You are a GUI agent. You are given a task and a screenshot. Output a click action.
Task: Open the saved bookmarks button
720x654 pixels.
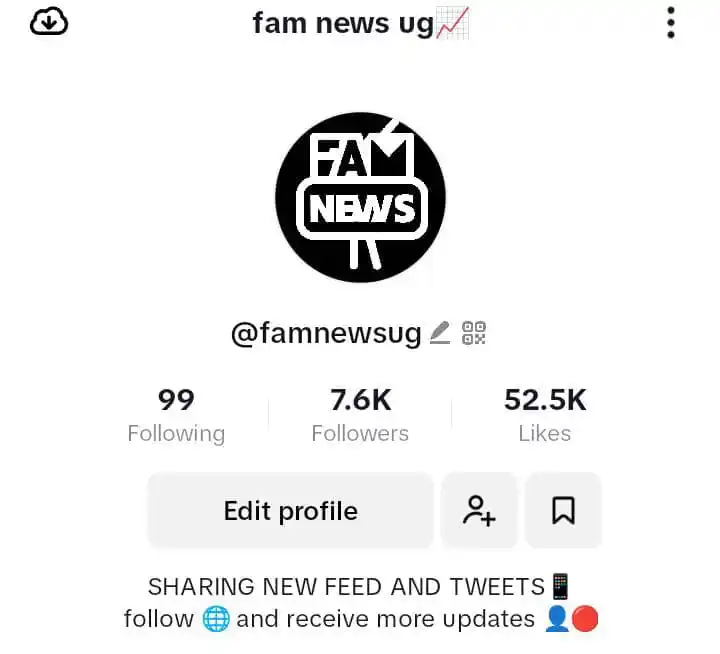[x=563, y=511]
